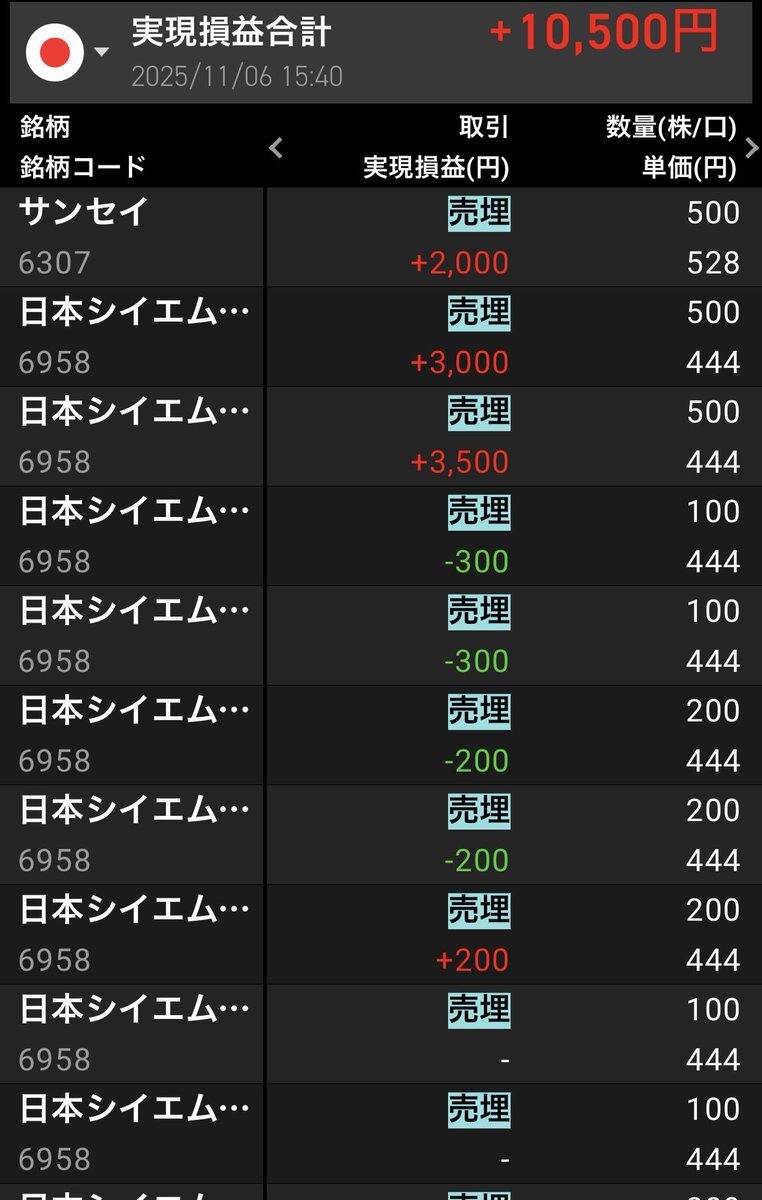This screenshot has width=762, height=1200.
Task: Tap the left chevron to change column view
Action: (x=276, y=146)
